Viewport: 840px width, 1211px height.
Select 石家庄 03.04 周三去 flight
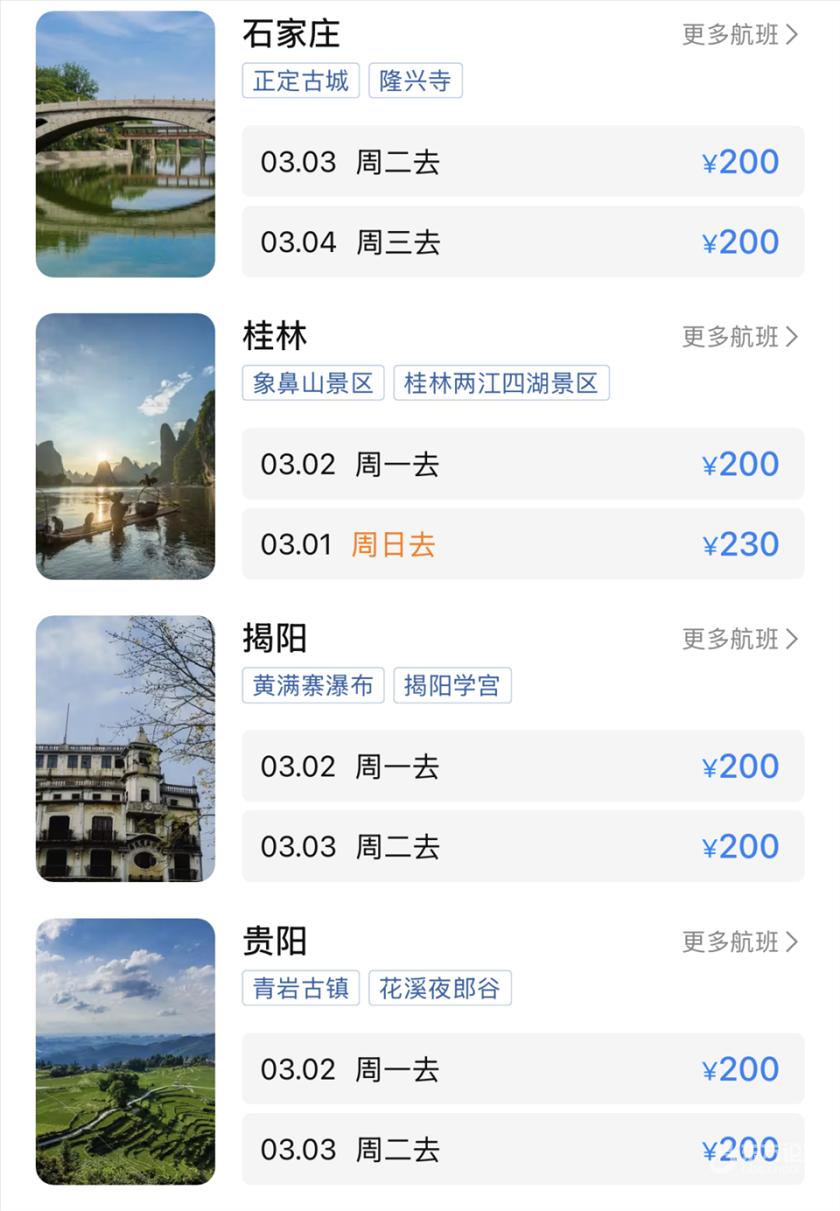click(522, 242)
